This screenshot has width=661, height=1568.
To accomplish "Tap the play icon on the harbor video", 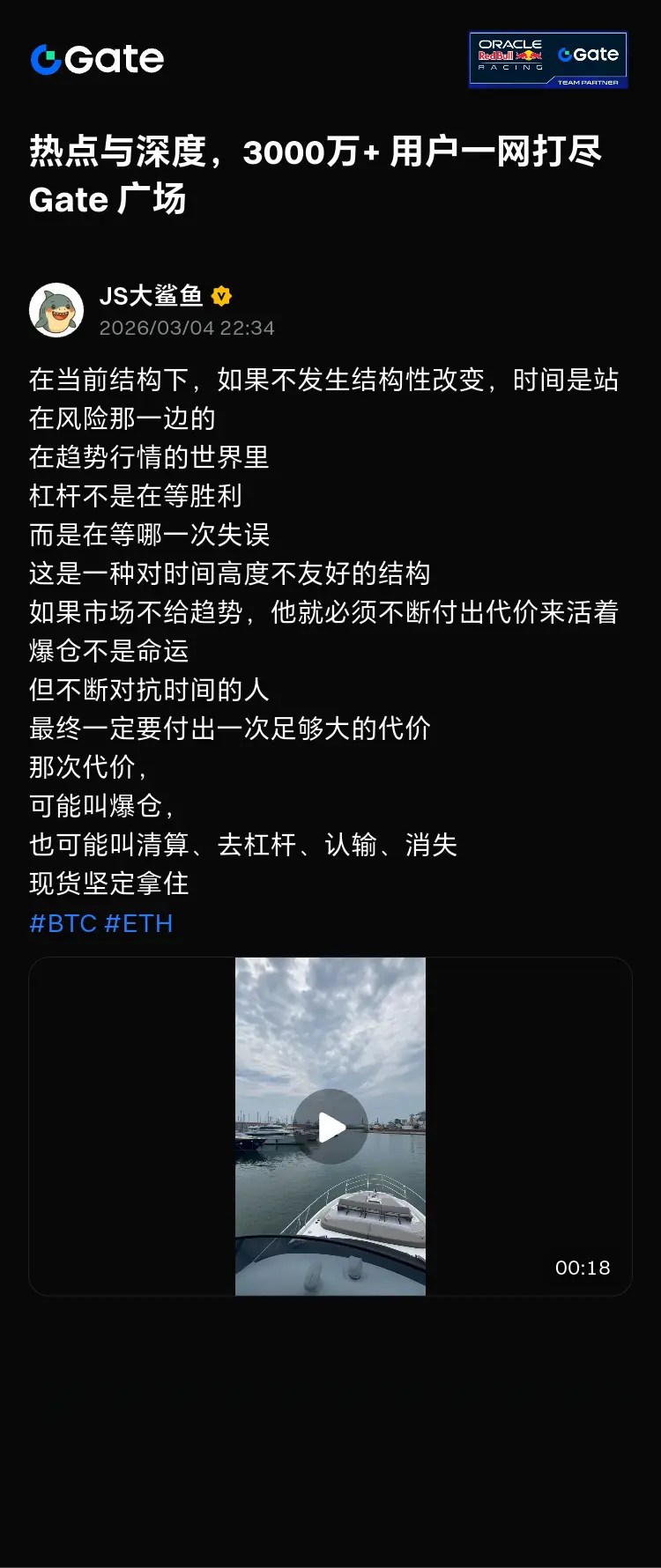I will coord(330,1125).
